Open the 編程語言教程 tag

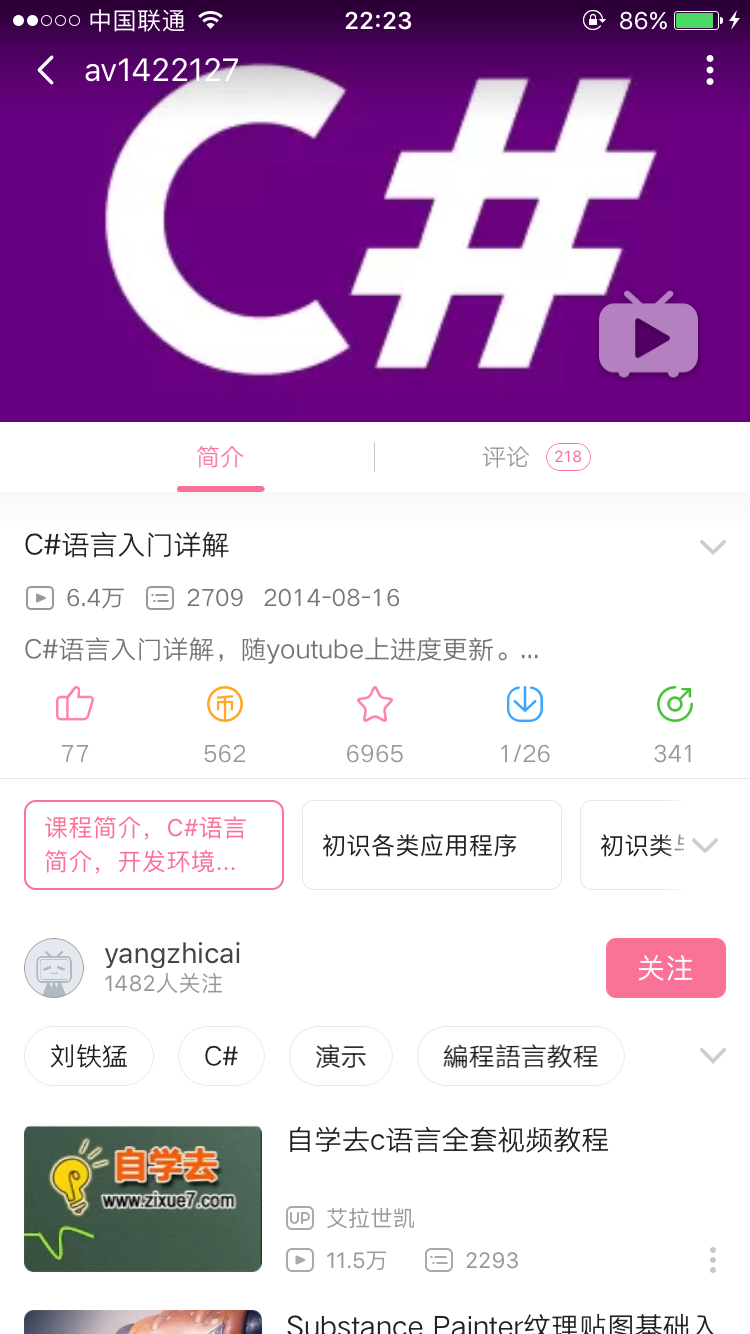[x=520, y=1056]
